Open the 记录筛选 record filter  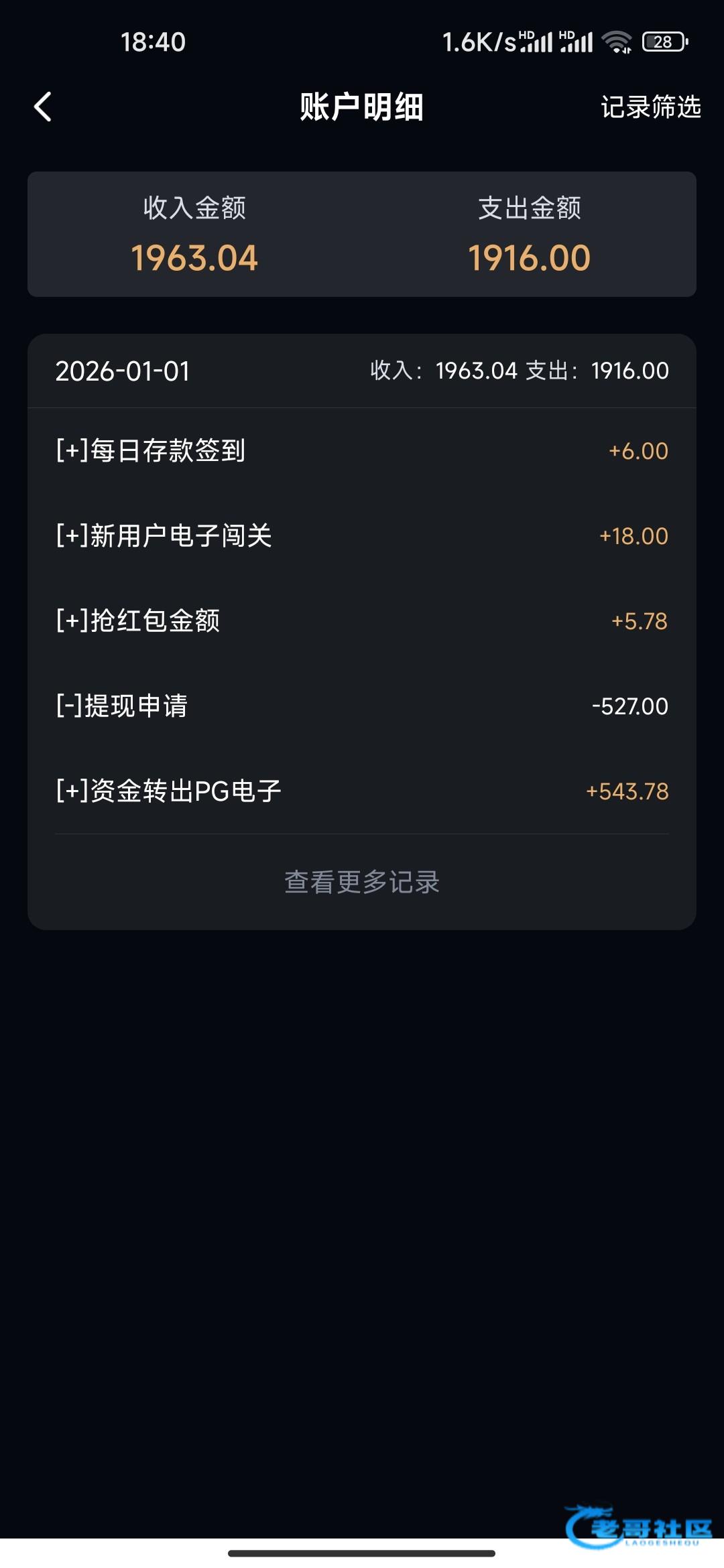pos(650,107)
